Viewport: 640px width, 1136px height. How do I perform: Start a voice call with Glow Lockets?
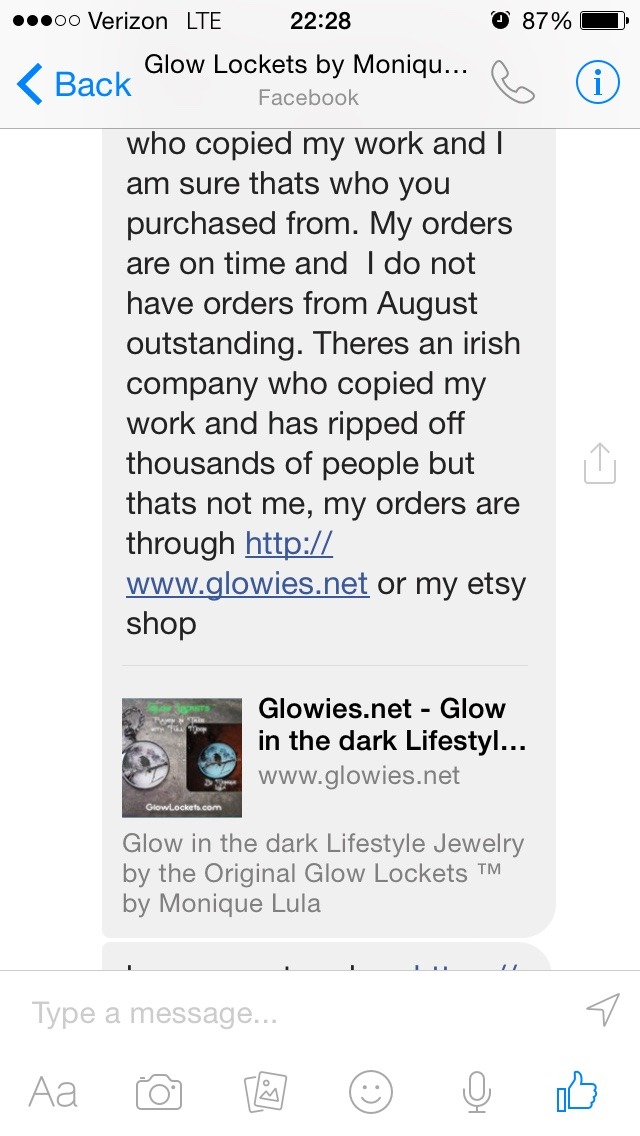click(x=512, y=82)
